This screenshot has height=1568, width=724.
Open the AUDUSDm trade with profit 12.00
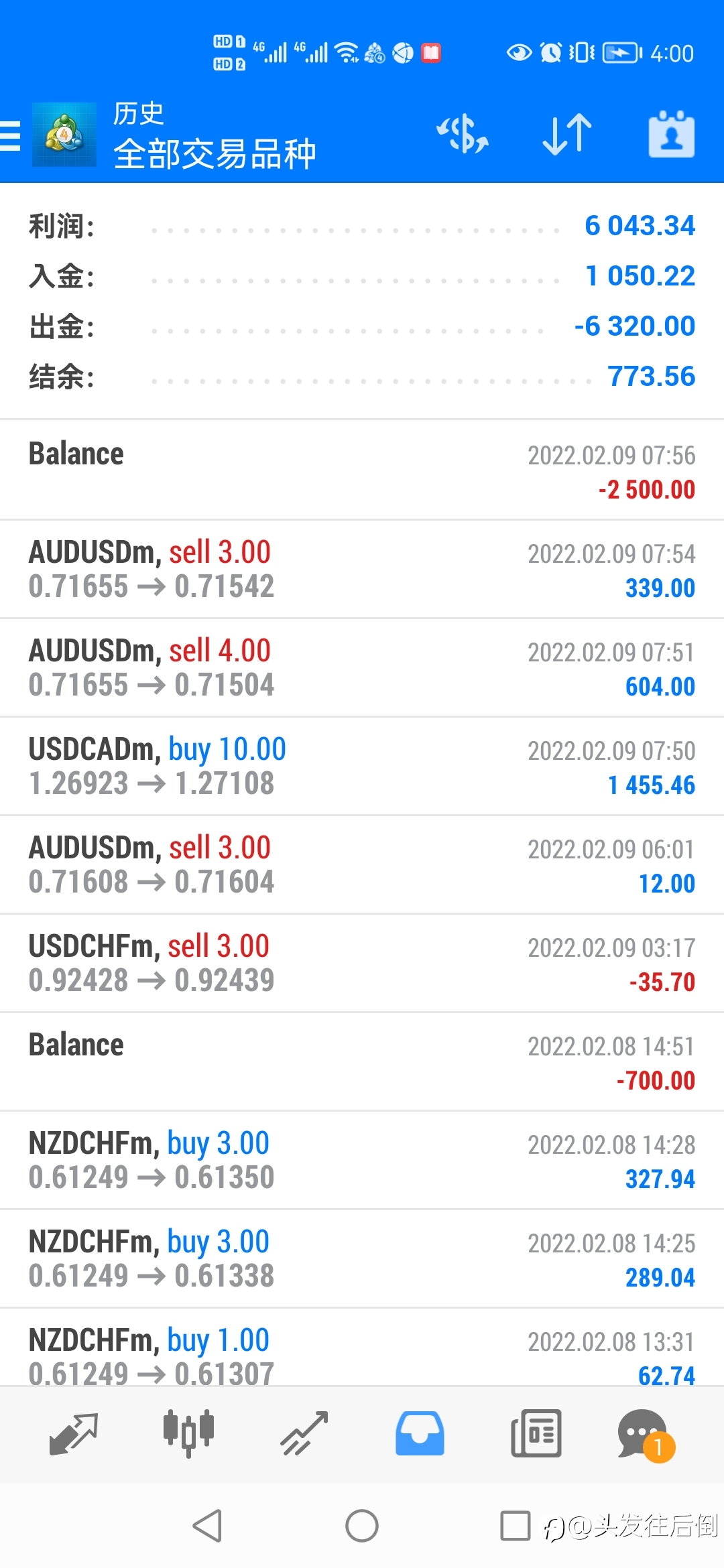(x=362, y=864)
